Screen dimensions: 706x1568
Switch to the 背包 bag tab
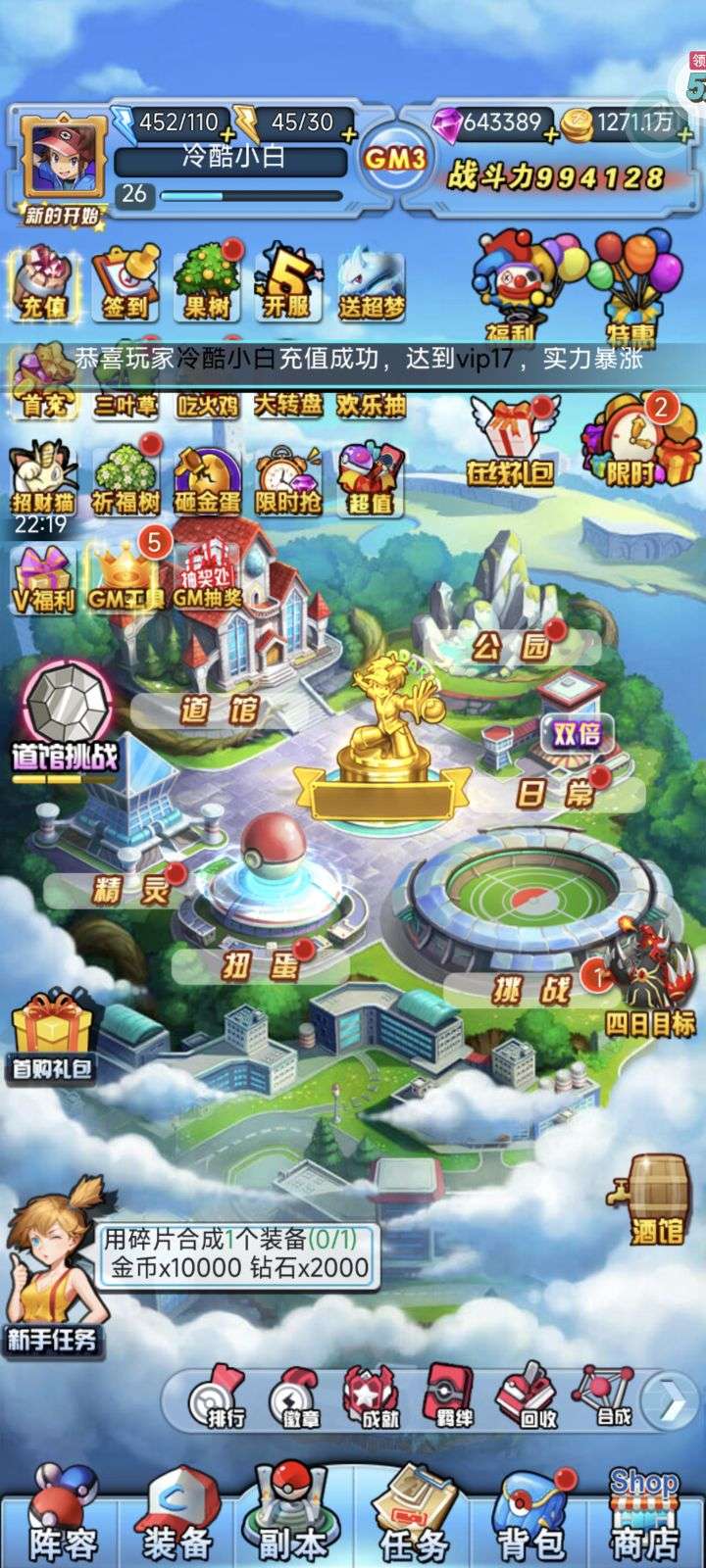(x=530, y=1517)
